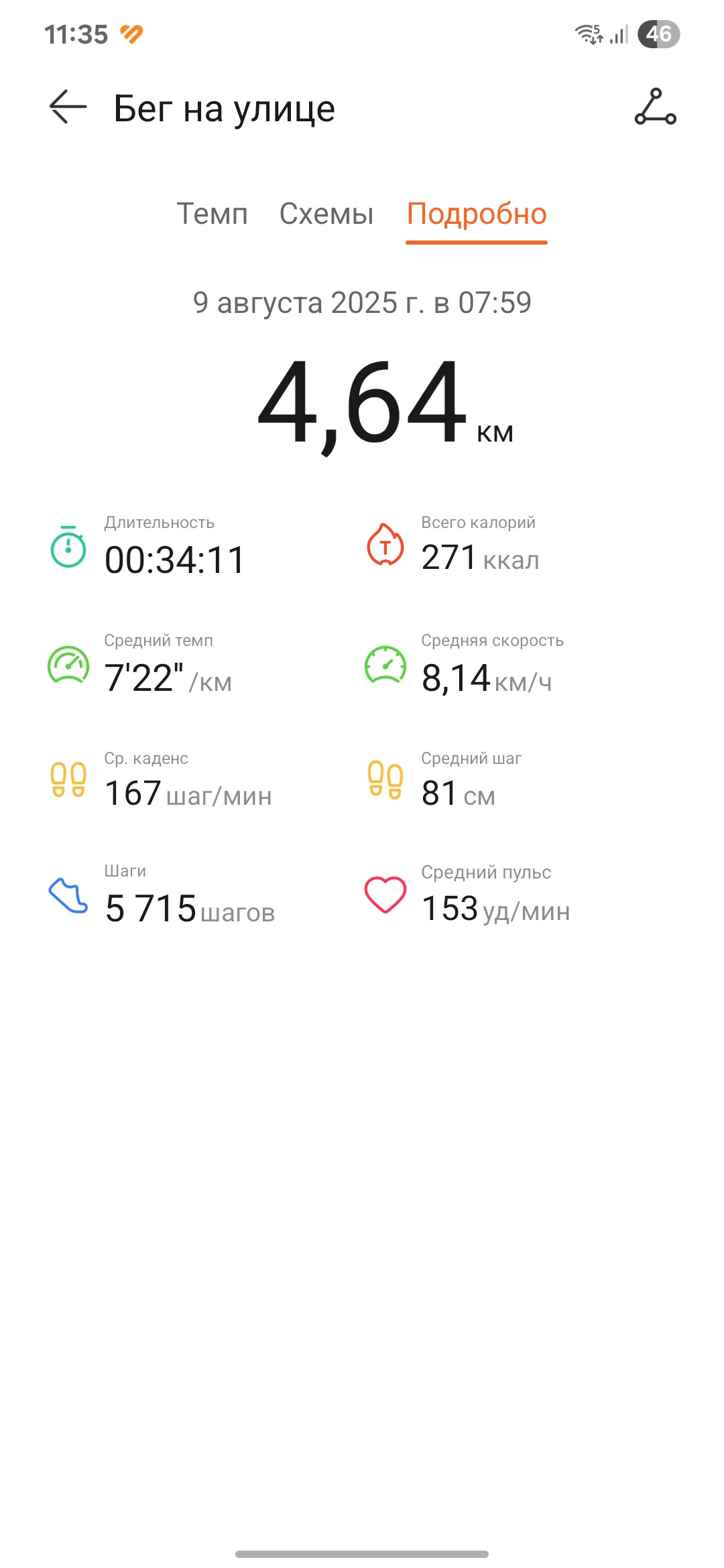Switch to the Схемы tab
This screenshot has height=1568, width=724.
pyautogui.click(x=326, y=214)
